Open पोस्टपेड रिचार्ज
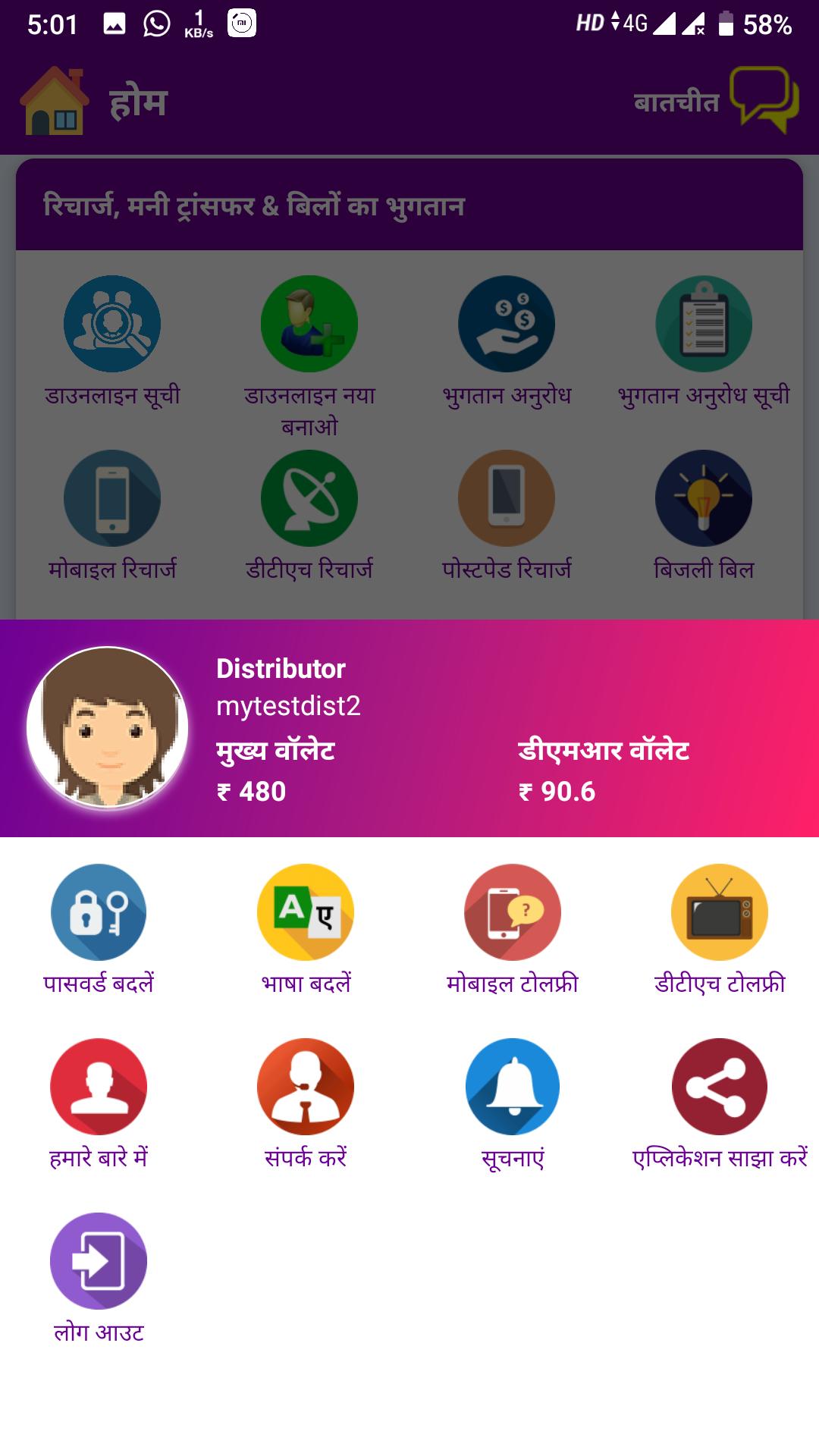 (507, 499)
